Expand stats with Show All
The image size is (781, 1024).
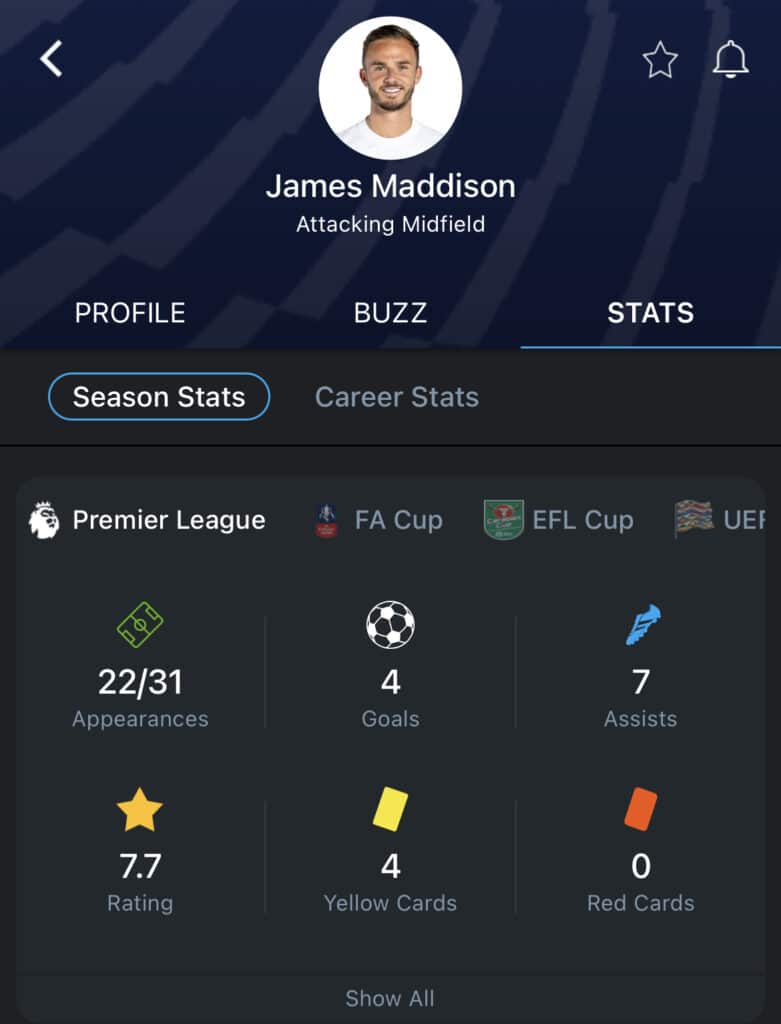[390, 998]
